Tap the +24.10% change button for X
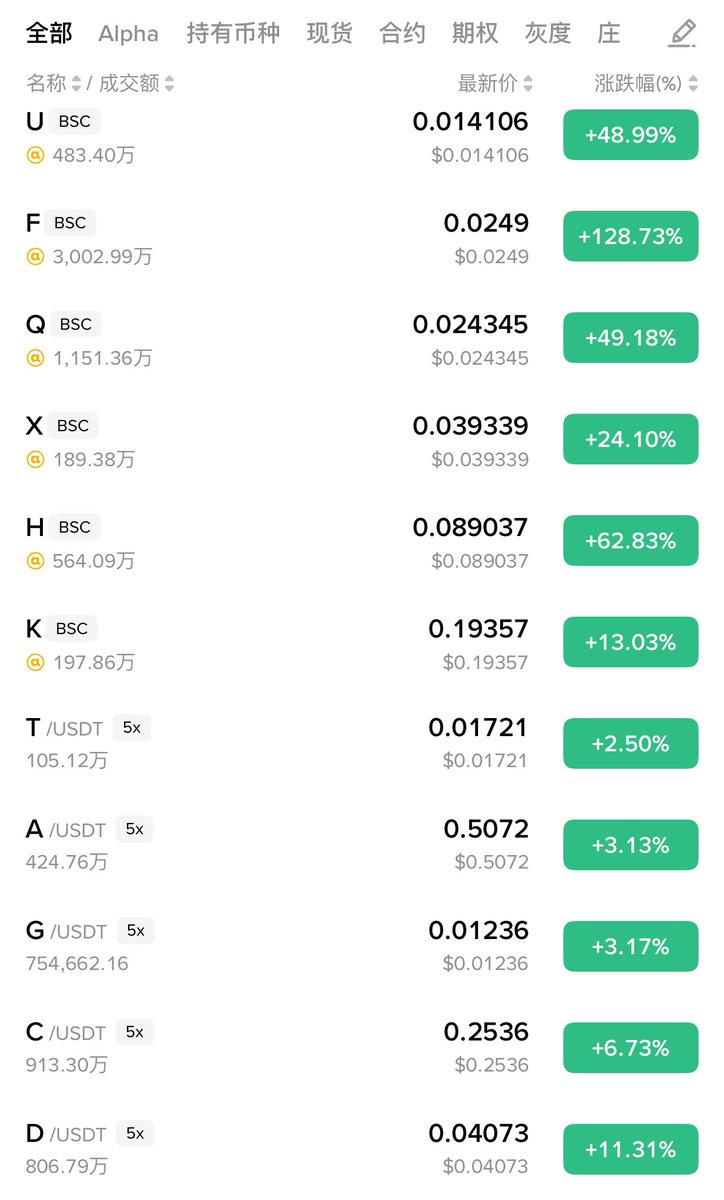The height and width of the screenshot is (1200, 724). click(631, 439)
